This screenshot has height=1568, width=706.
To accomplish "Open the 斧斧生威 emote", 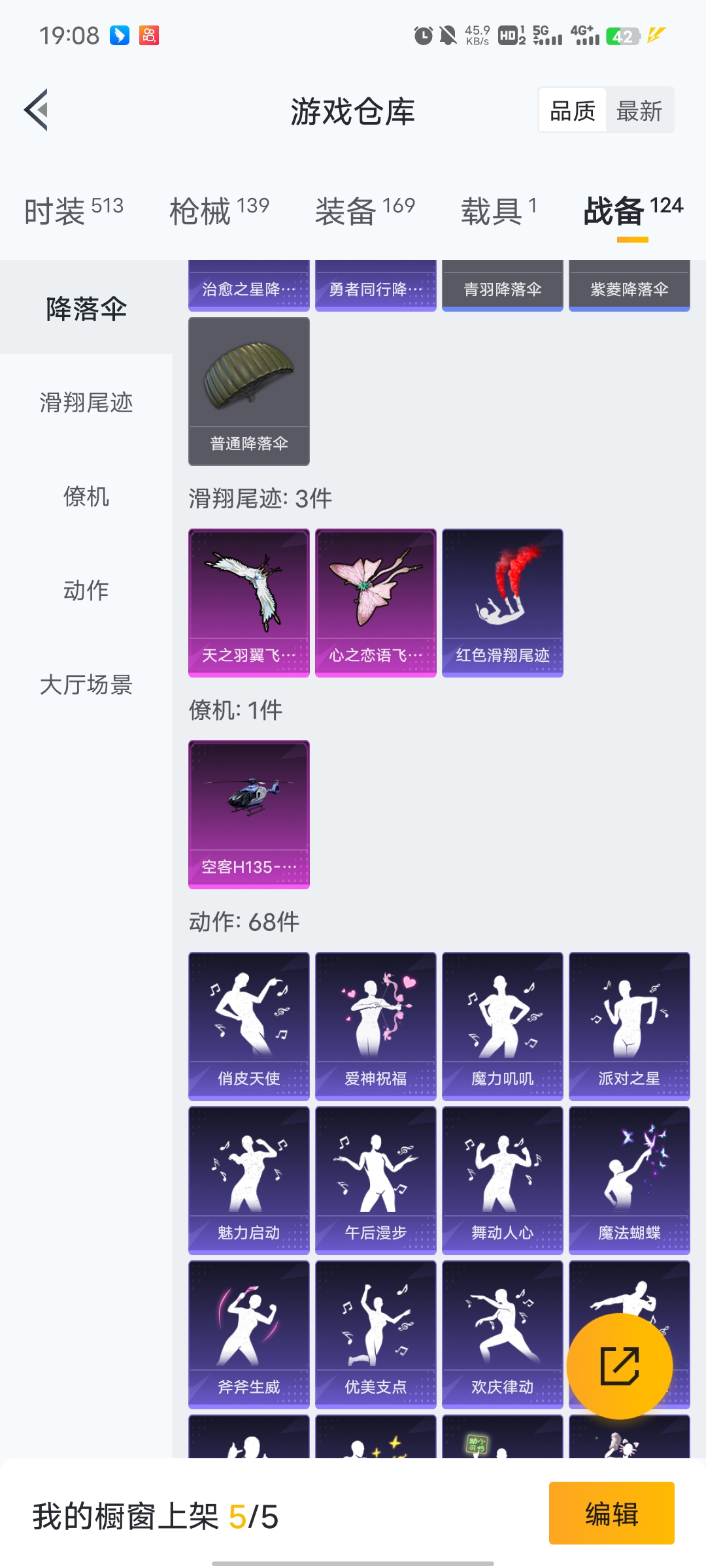I will [x=249, y=1334].
